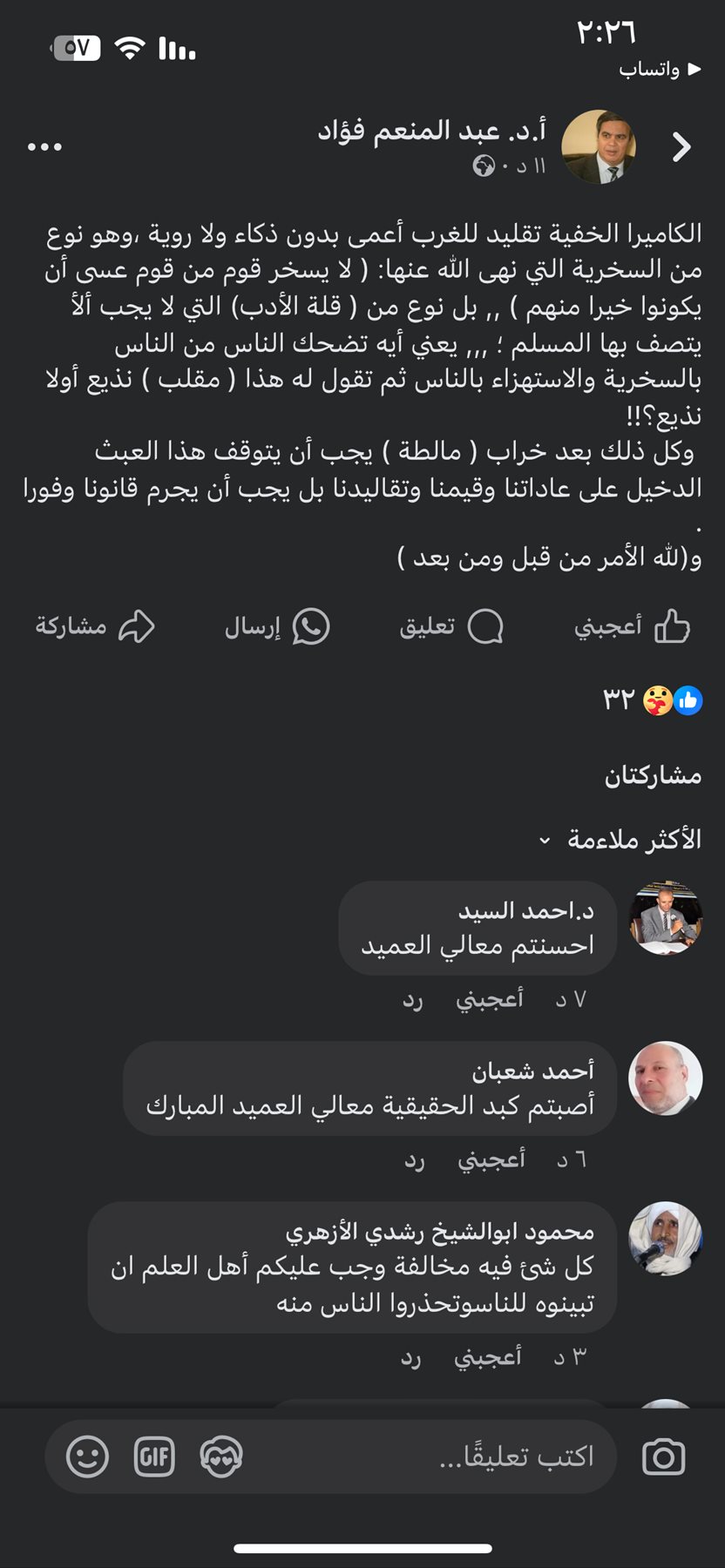Screen dimensions: 725x1568
Task: Open the emoji smiley picker
Action: click(x=87, y=1456)
